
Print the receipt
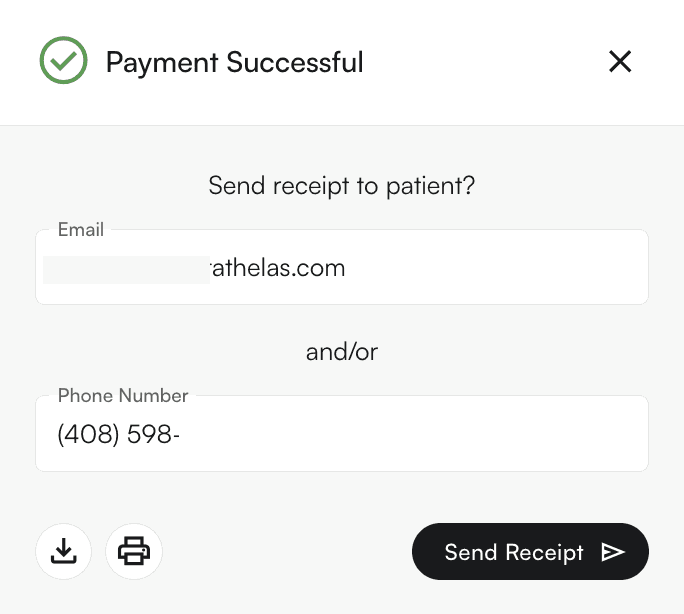(x=134, y=551)
